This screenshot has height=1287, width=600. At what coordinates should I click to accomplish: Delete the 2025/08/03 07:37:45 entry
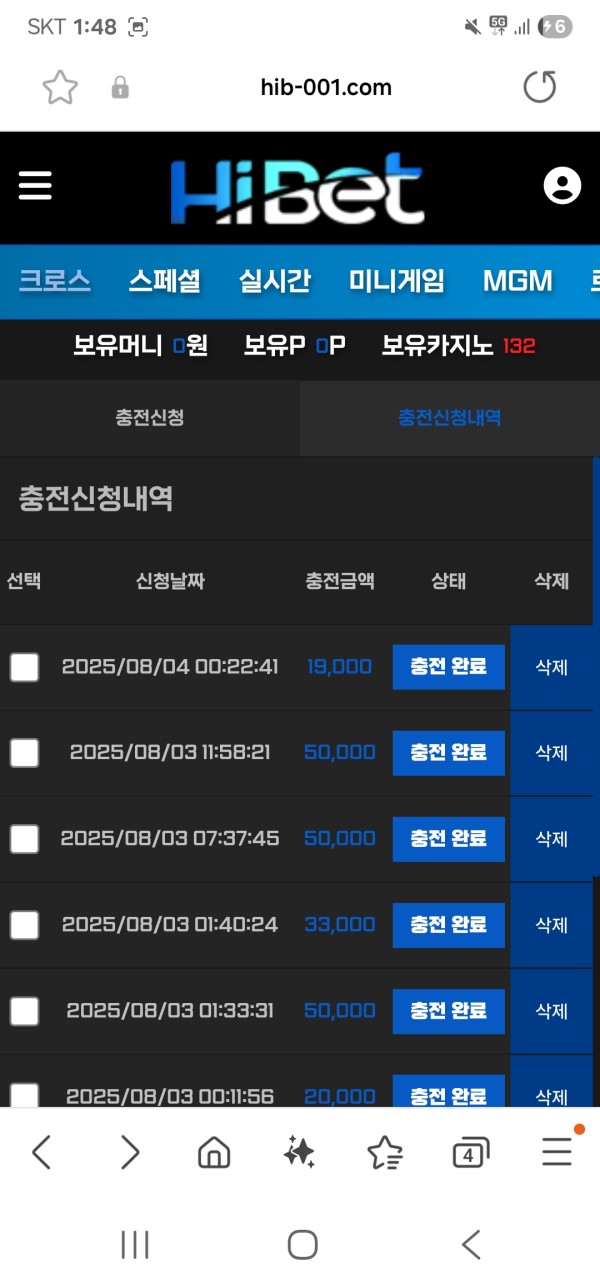point(552,839)
